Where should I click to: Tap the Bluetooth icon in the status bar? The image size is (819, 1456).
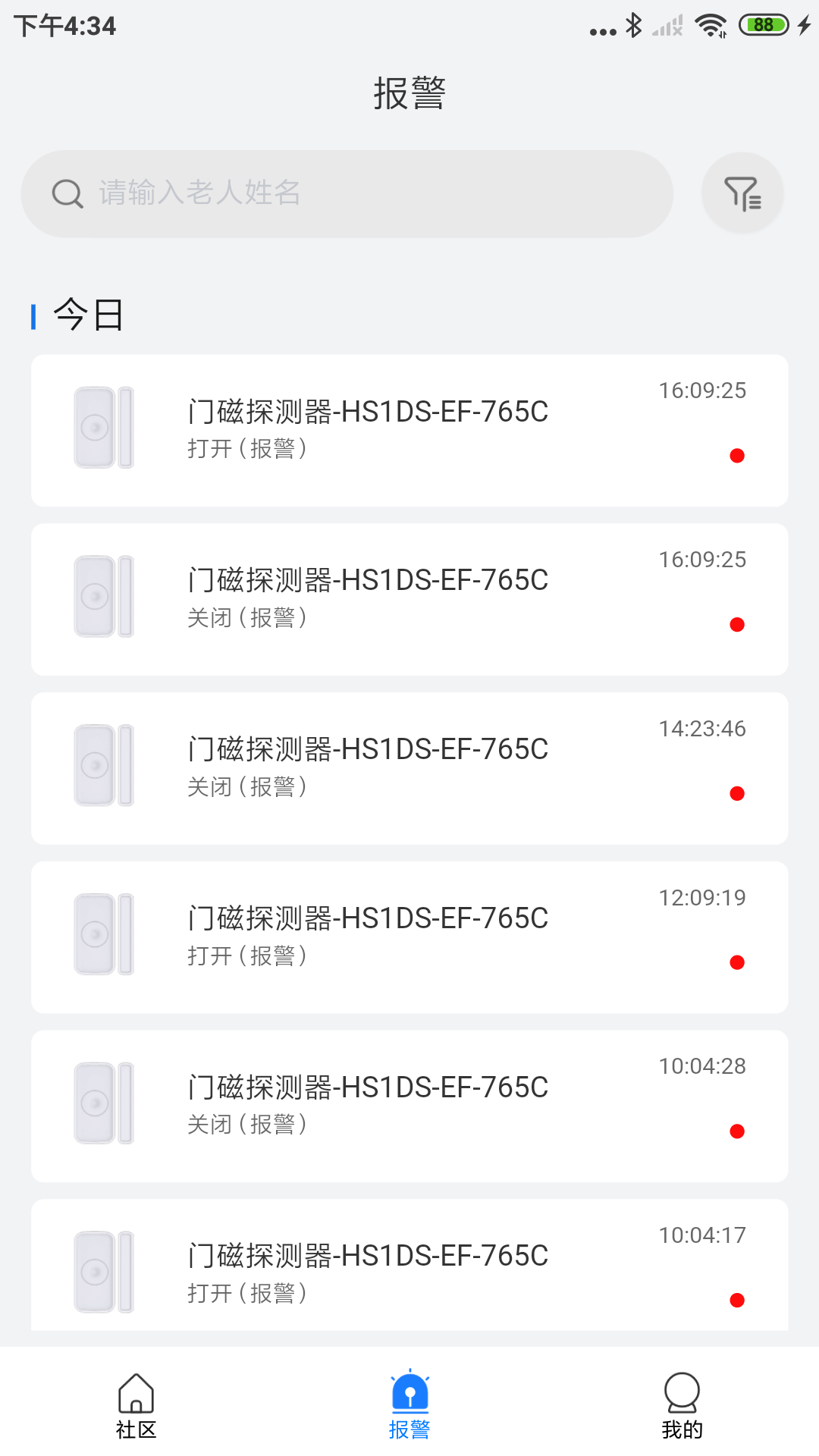click(x=634, y=24)
